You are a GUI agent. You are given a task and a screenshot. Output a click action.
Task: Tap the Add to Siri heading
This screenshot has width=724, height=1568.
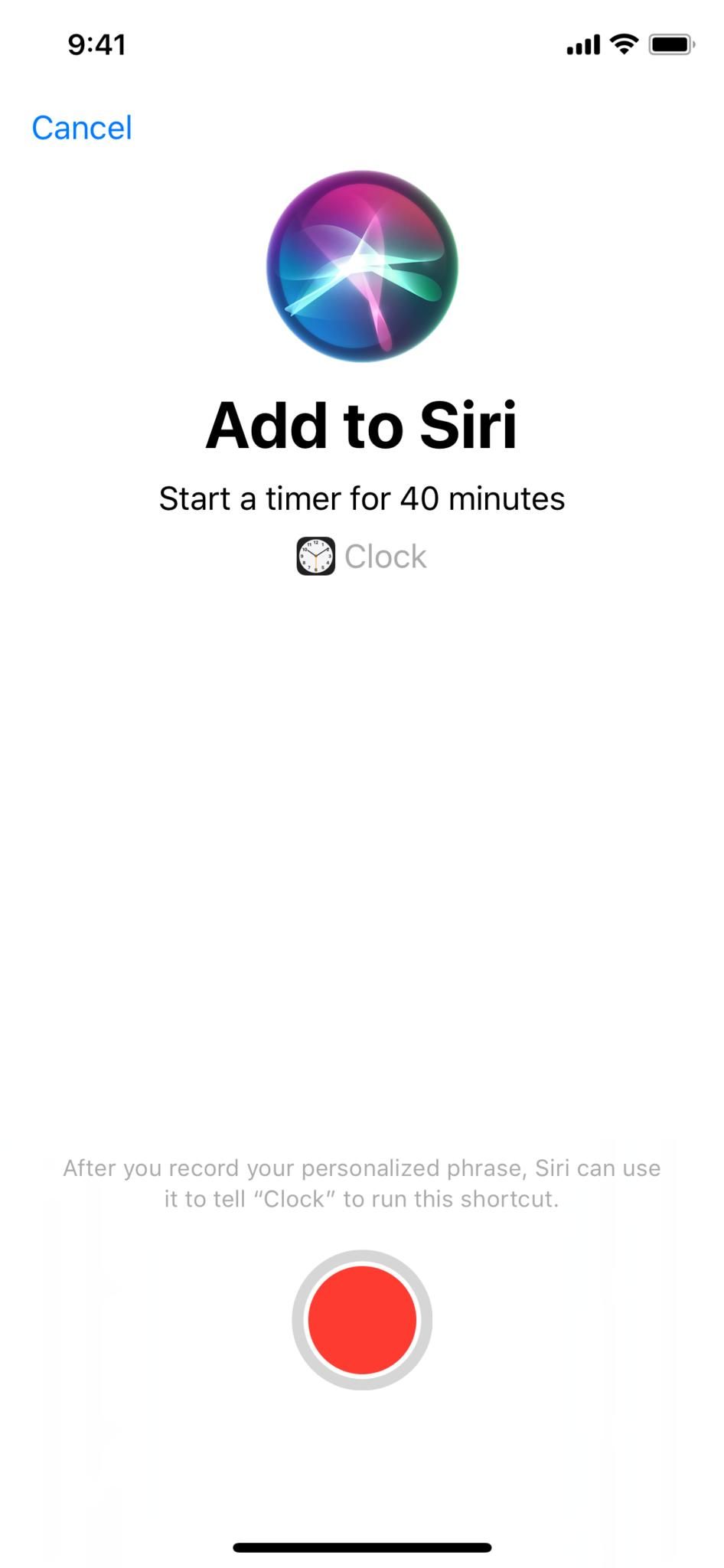pos(361,424)
